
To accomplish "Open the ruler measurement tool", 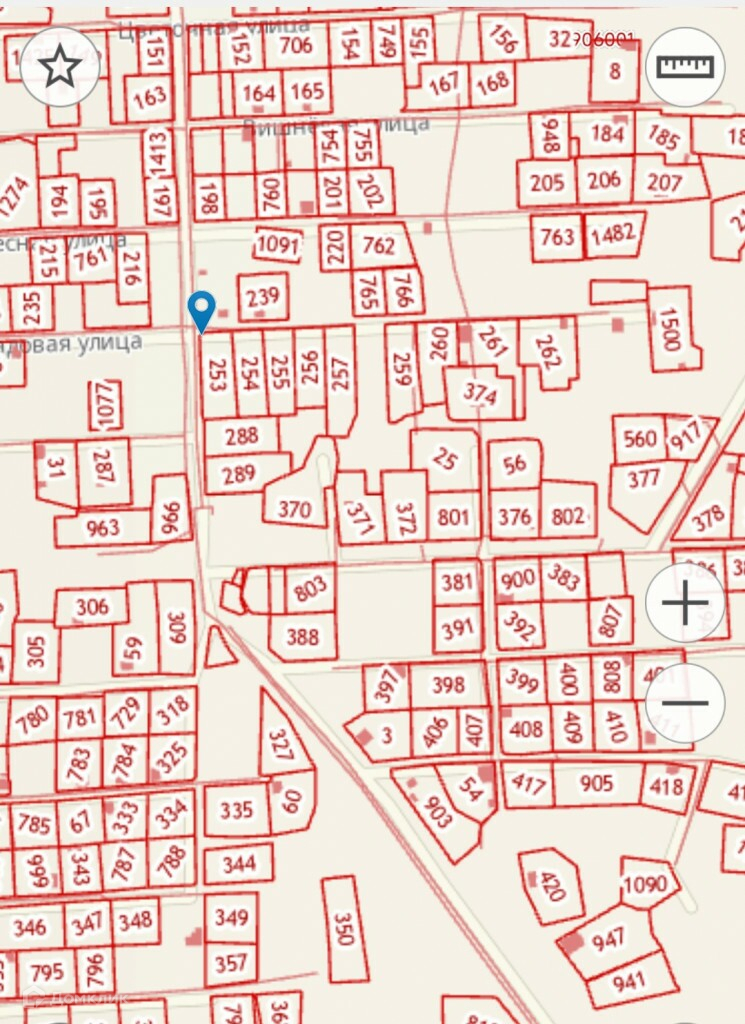I will (x=685, y=67).
